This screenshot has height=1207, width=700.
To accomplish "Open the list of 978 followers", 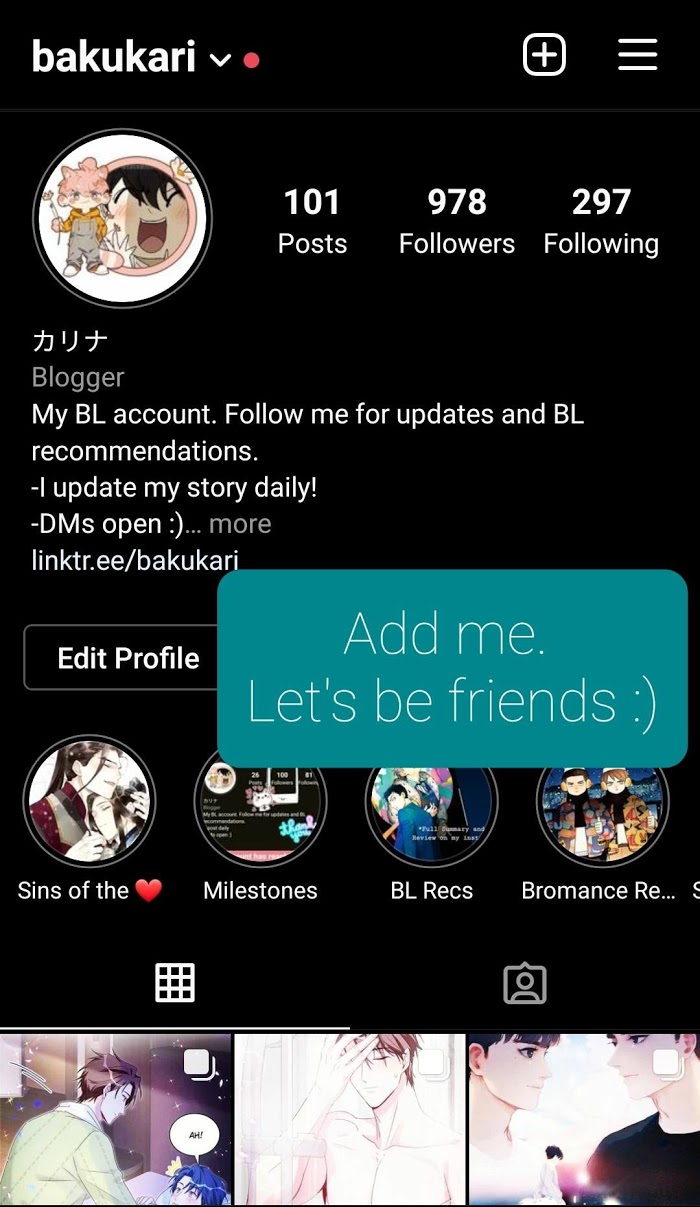I will coord(457,221).
